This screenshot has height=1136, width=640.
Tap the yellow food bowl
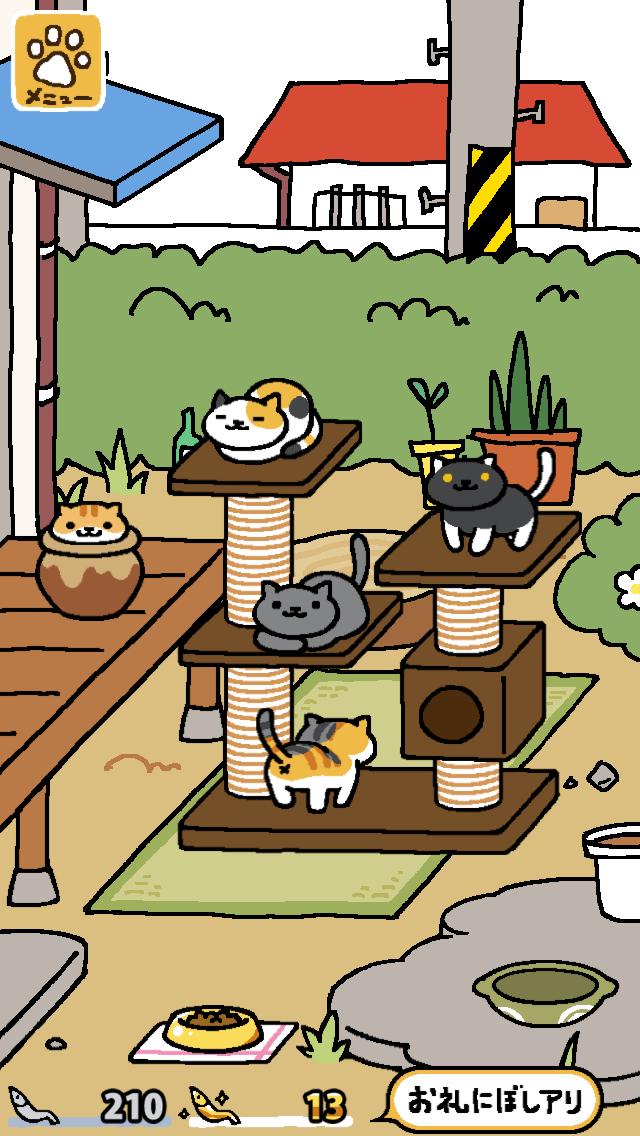(213, 1027)
